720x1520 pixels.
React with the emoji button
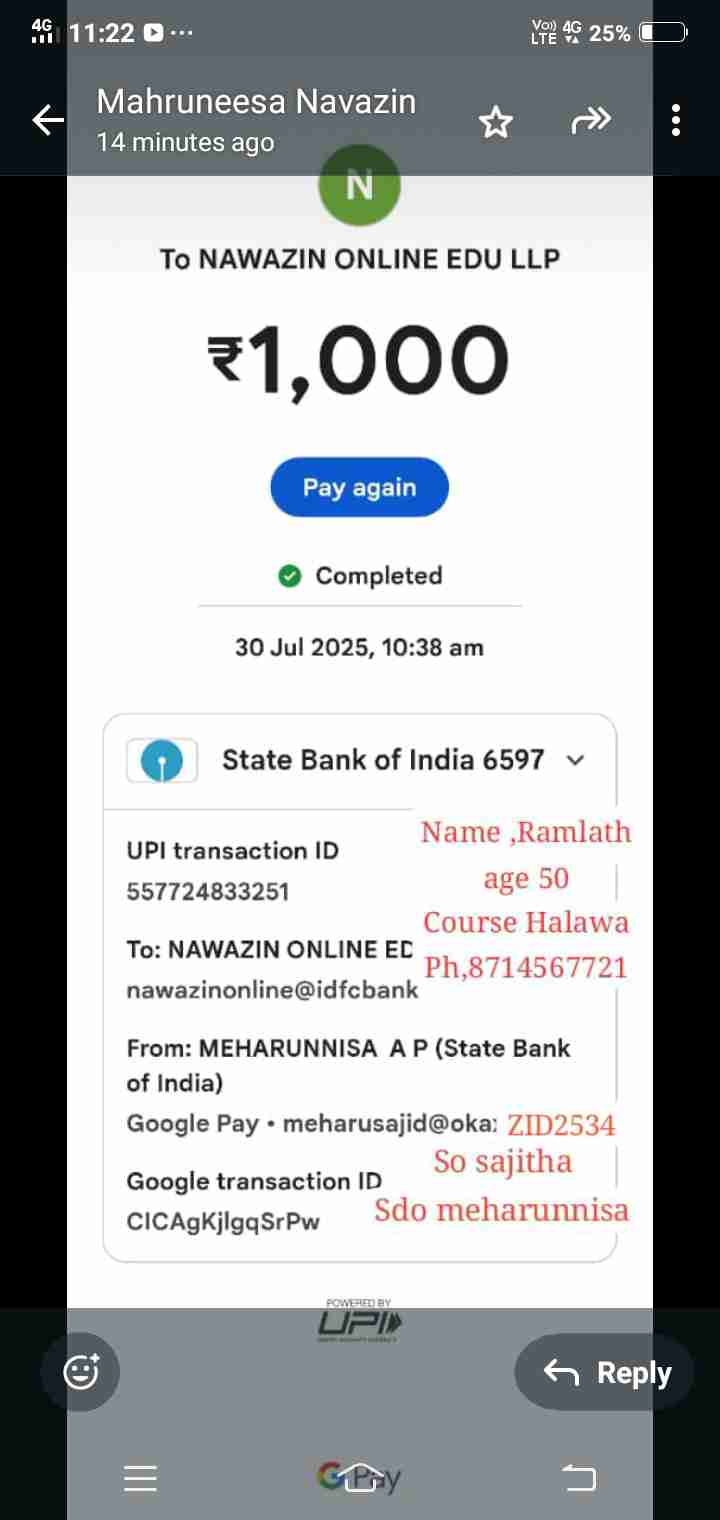click(x=81, y=1371)
